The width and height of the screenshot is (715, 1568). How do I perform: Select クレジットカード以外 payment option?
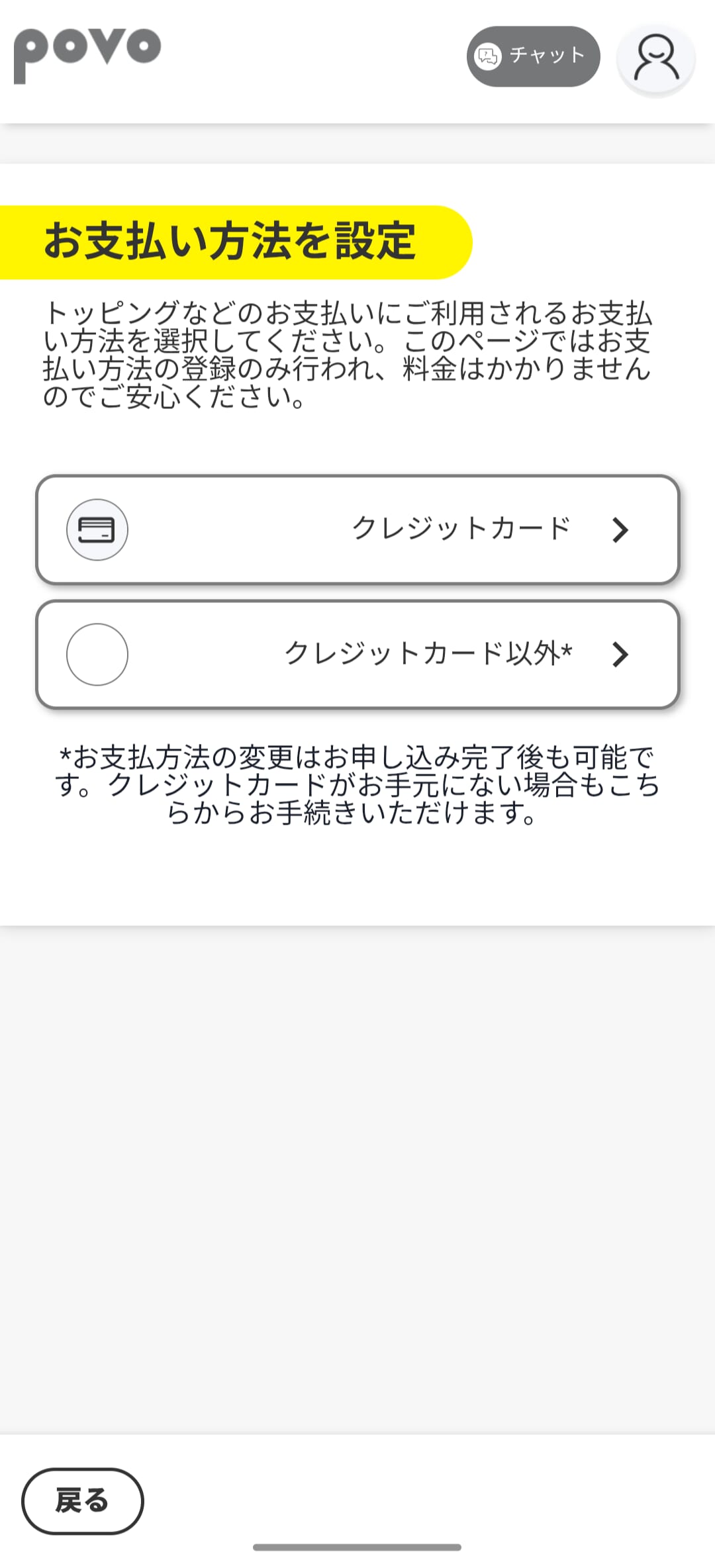(x=358, y=655)
